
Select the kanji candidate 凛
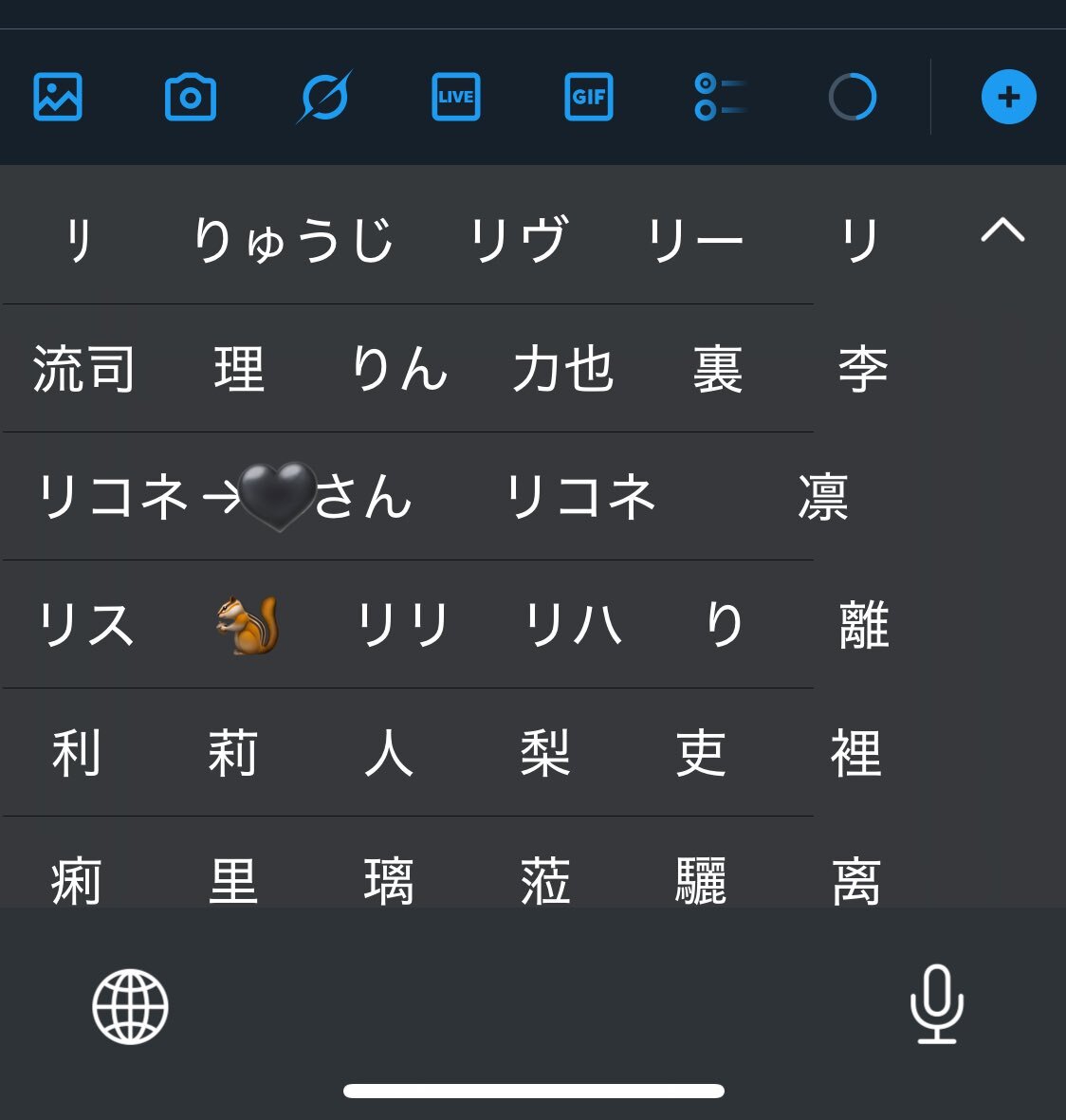[822, 497]
